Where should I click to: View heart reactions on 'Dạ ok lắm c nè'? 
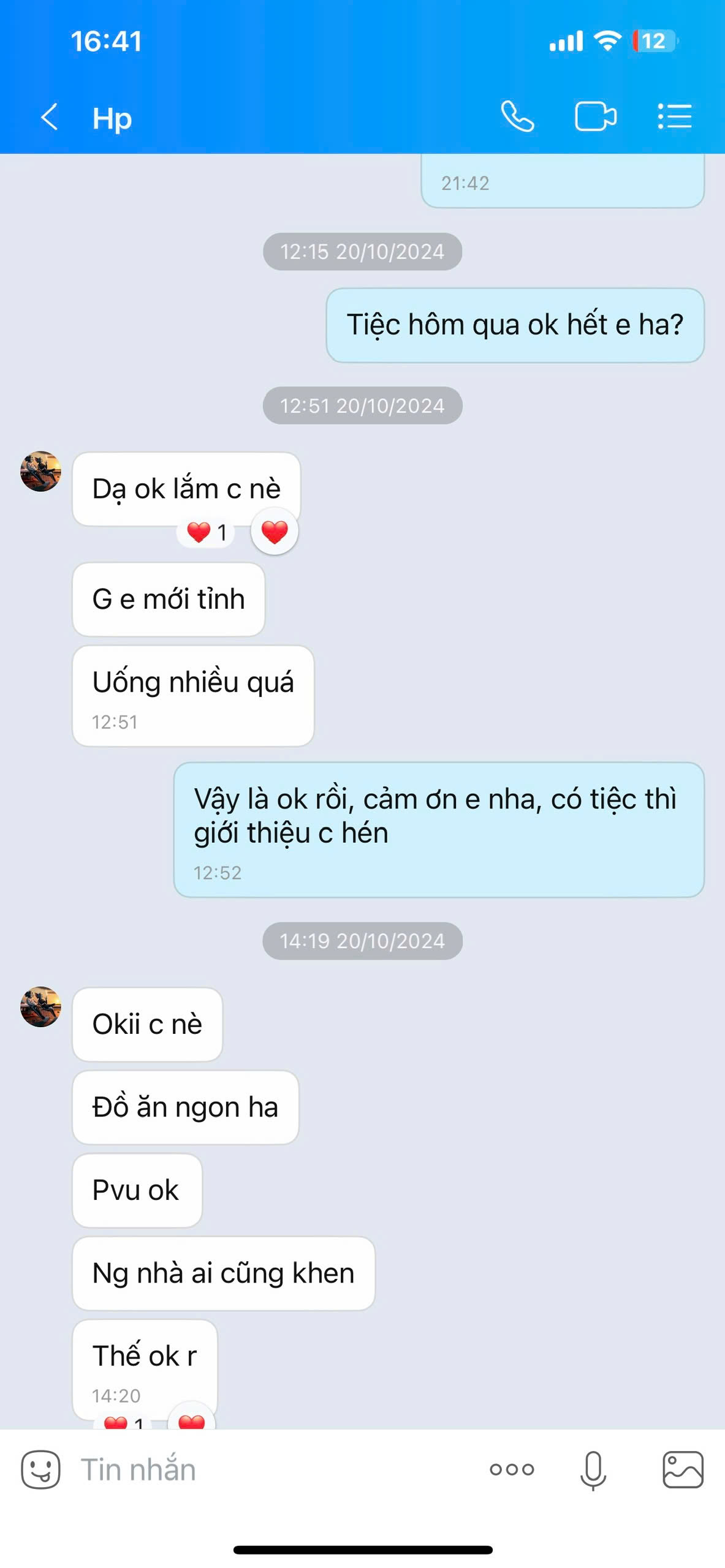[207, 532]
